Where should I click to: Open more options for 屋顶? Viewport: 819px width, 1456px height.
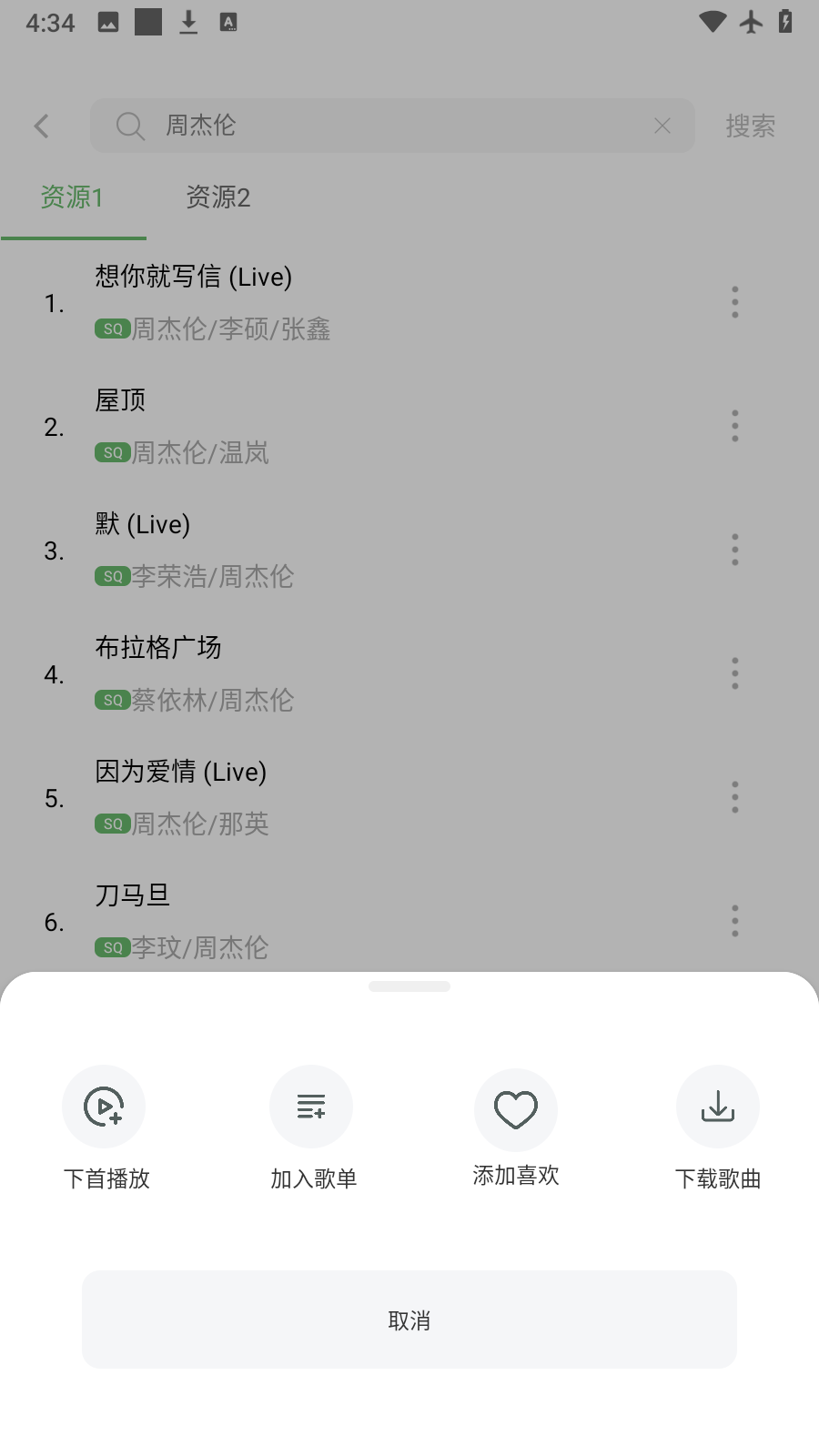734,426
